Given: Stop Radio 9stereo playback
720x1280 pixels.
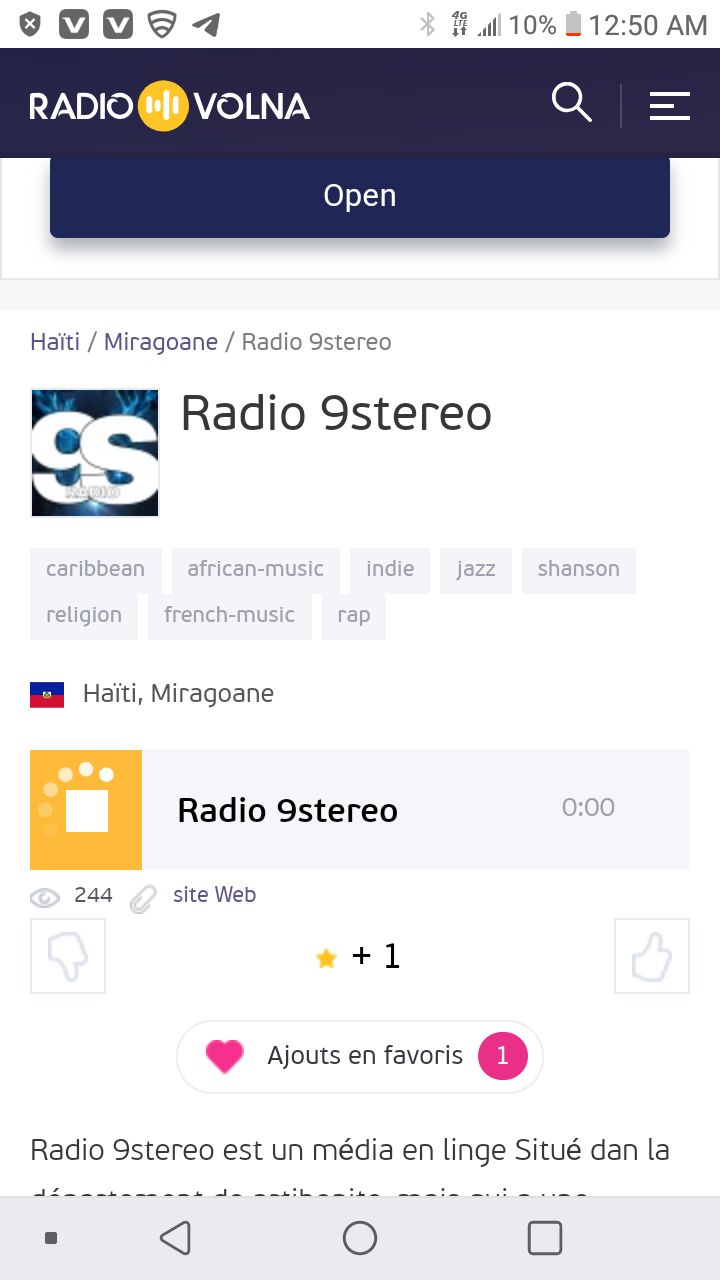Looking at the screenshot, I should 86,810.
